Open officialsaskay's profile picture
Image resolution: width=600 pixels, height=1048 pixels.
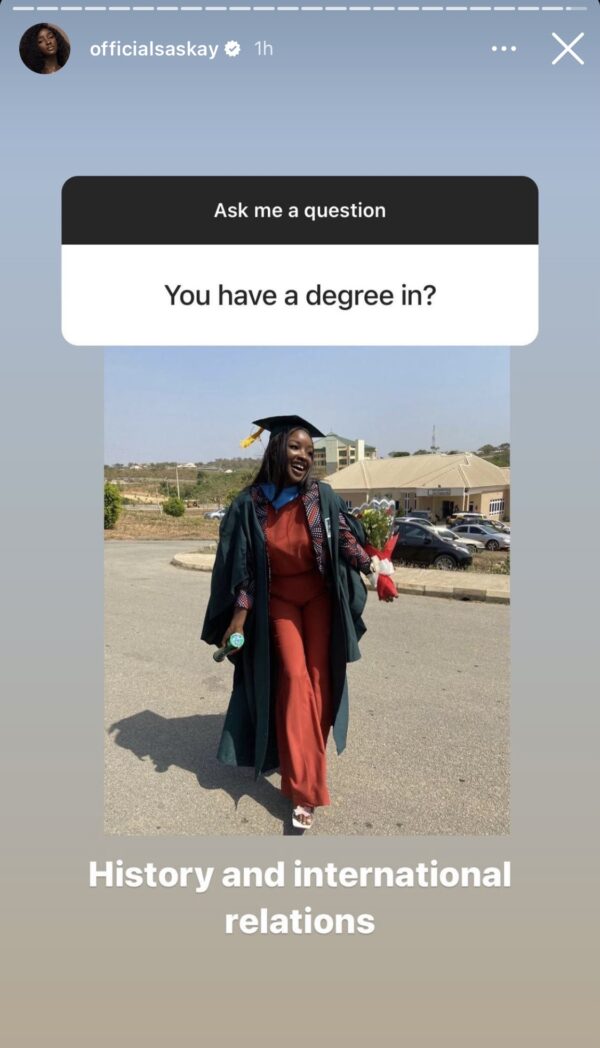(x=45, y=48)
